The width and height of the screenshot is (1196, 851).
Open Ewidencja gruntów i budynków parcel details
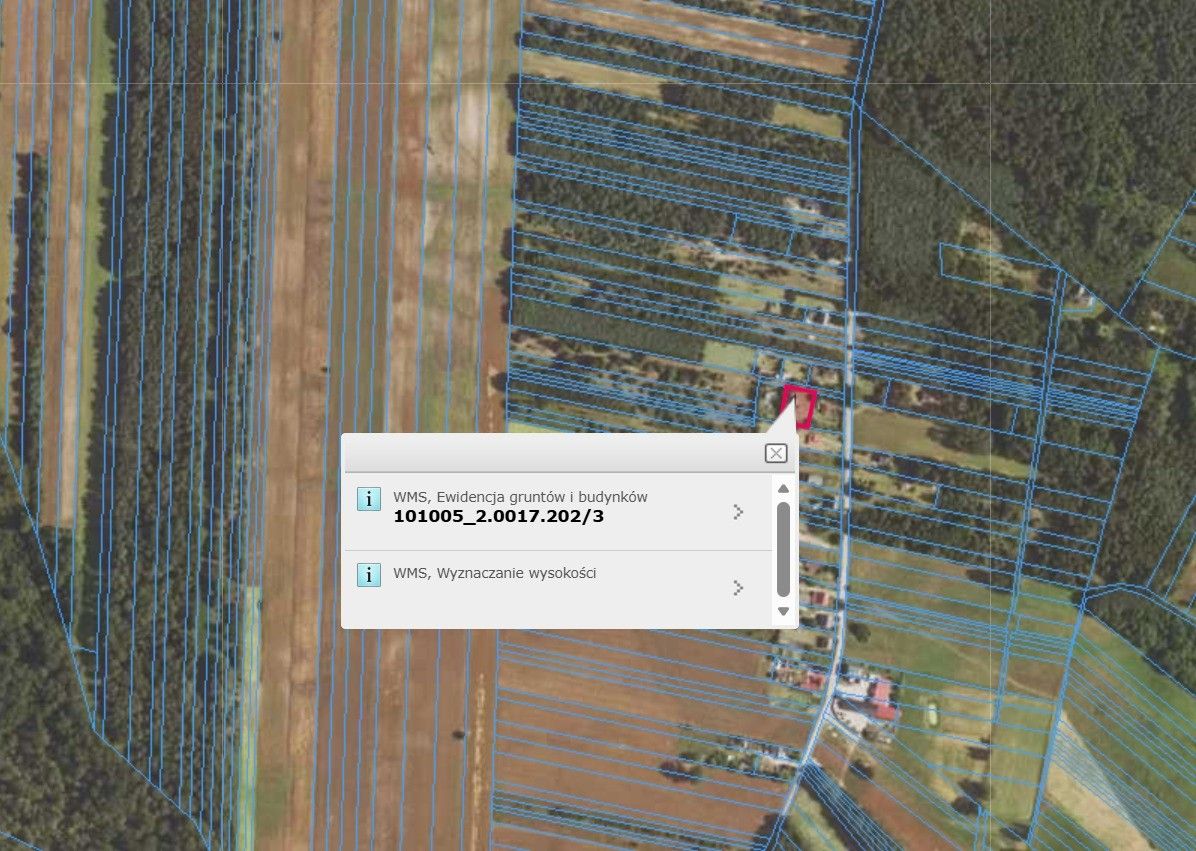pos(738,512)
